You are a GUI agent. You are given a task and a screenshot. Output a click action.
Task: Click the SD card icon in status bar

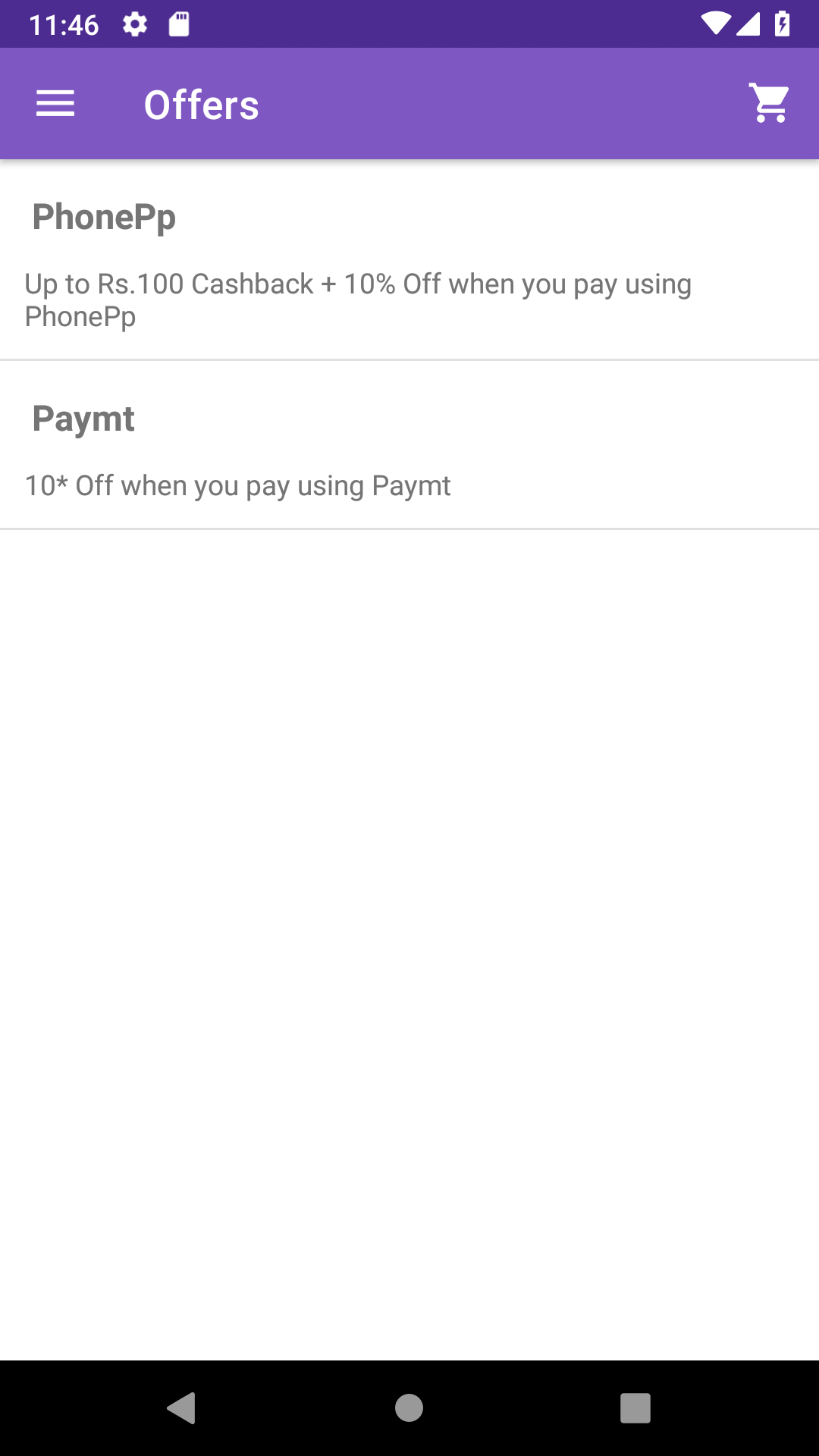[x=180, y=24]
